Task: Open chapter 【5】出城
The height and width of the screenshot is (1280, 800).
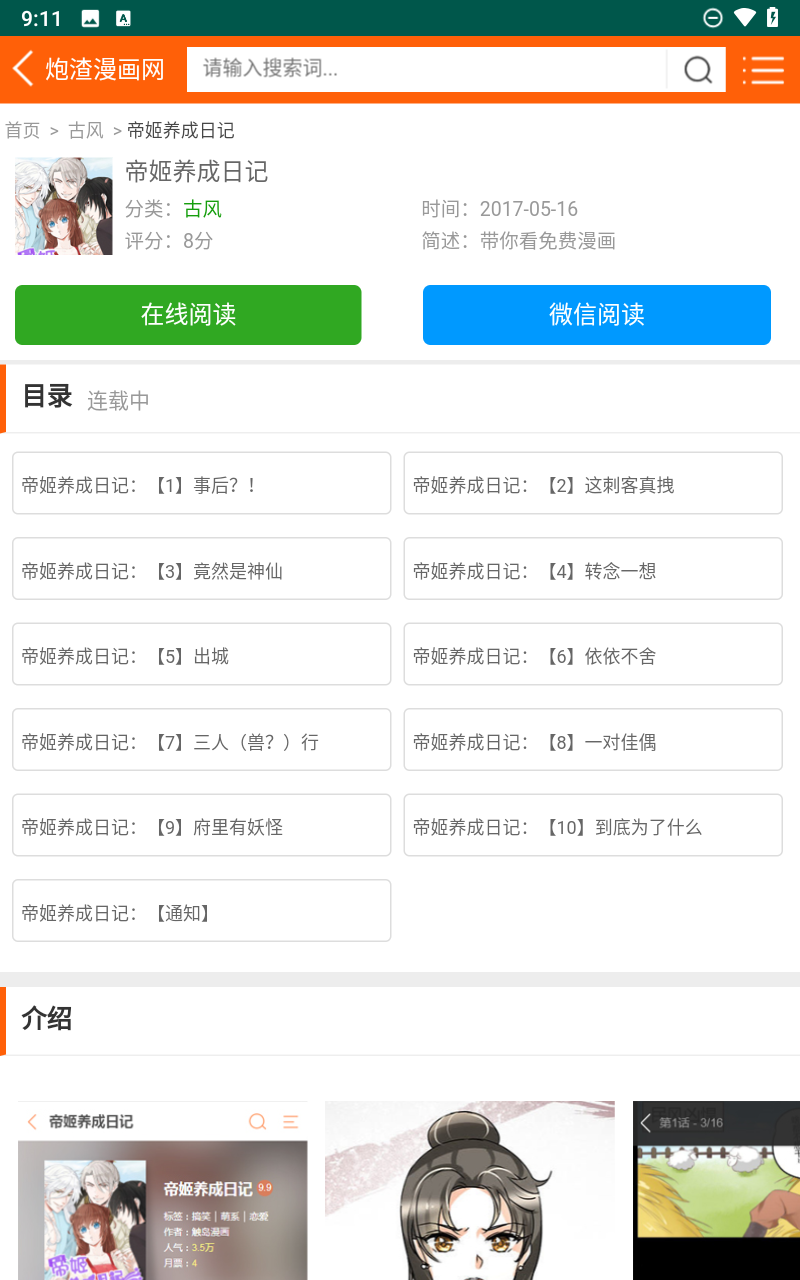Action: (201, 655)
